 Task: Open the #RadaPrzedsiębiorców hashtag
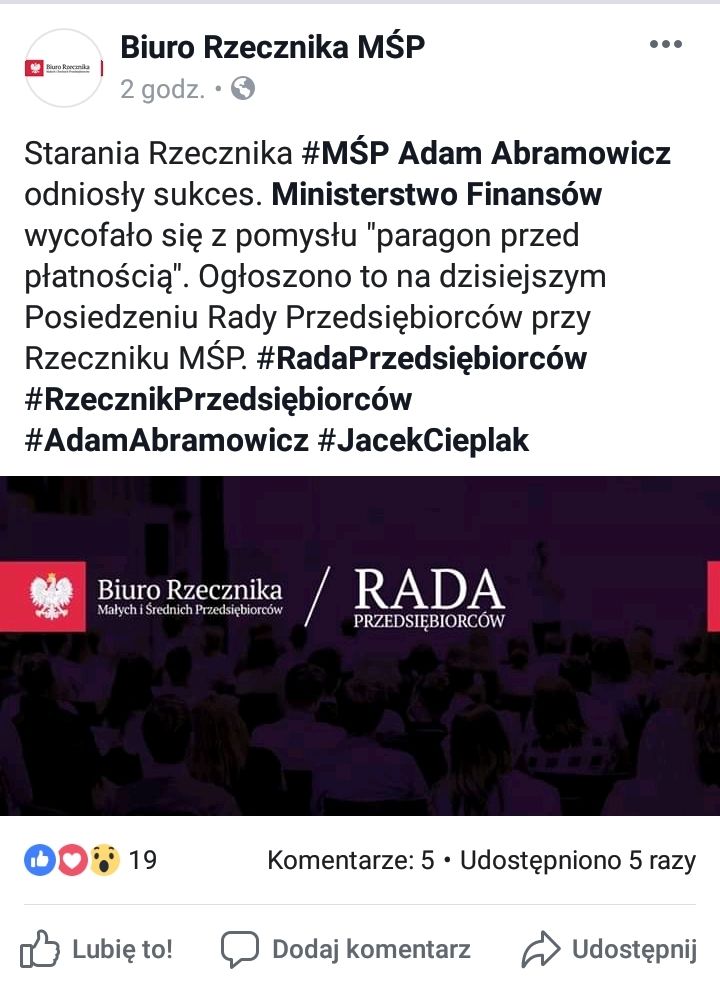click(421, 358)
